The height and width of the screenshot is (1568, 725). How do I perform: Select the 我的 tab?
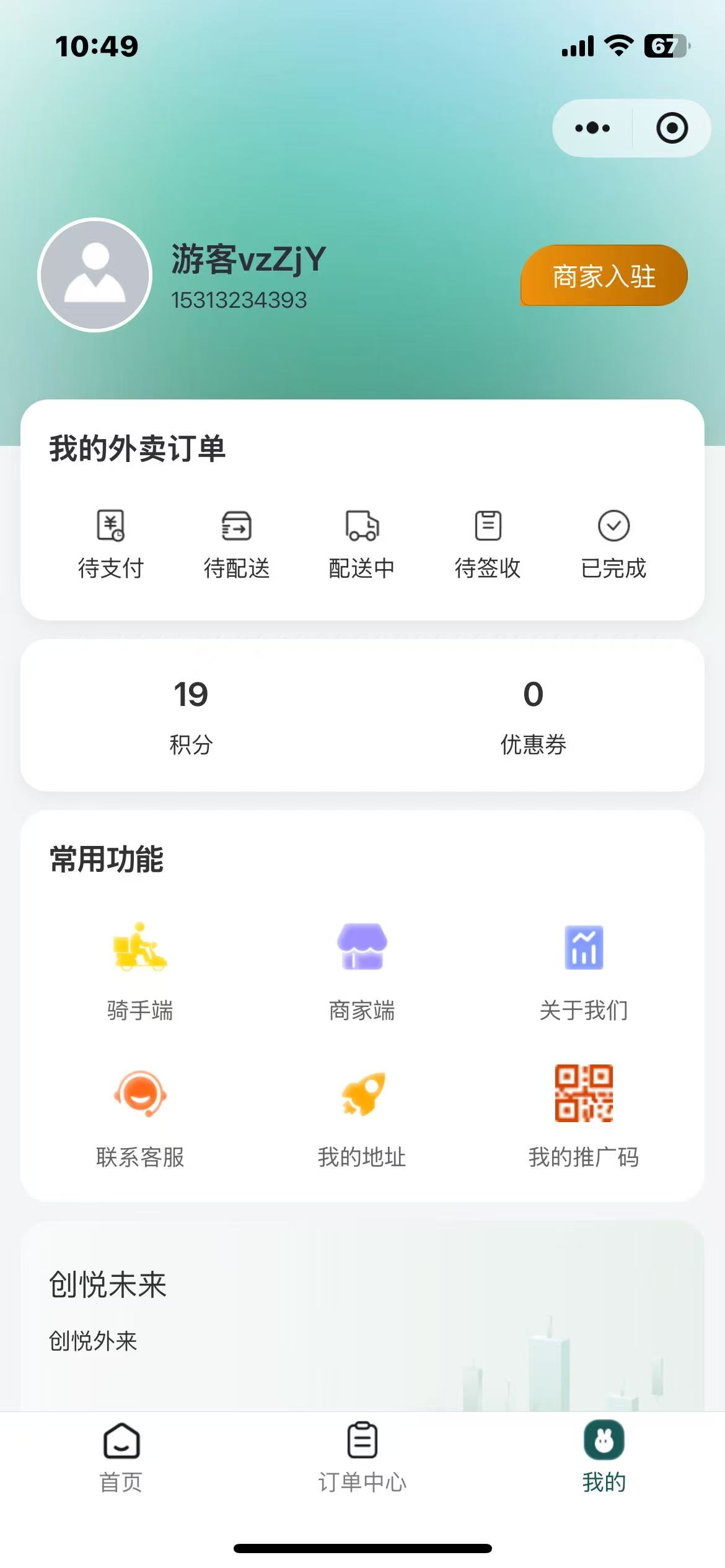pyautogui.click(x=604, y=1457)
